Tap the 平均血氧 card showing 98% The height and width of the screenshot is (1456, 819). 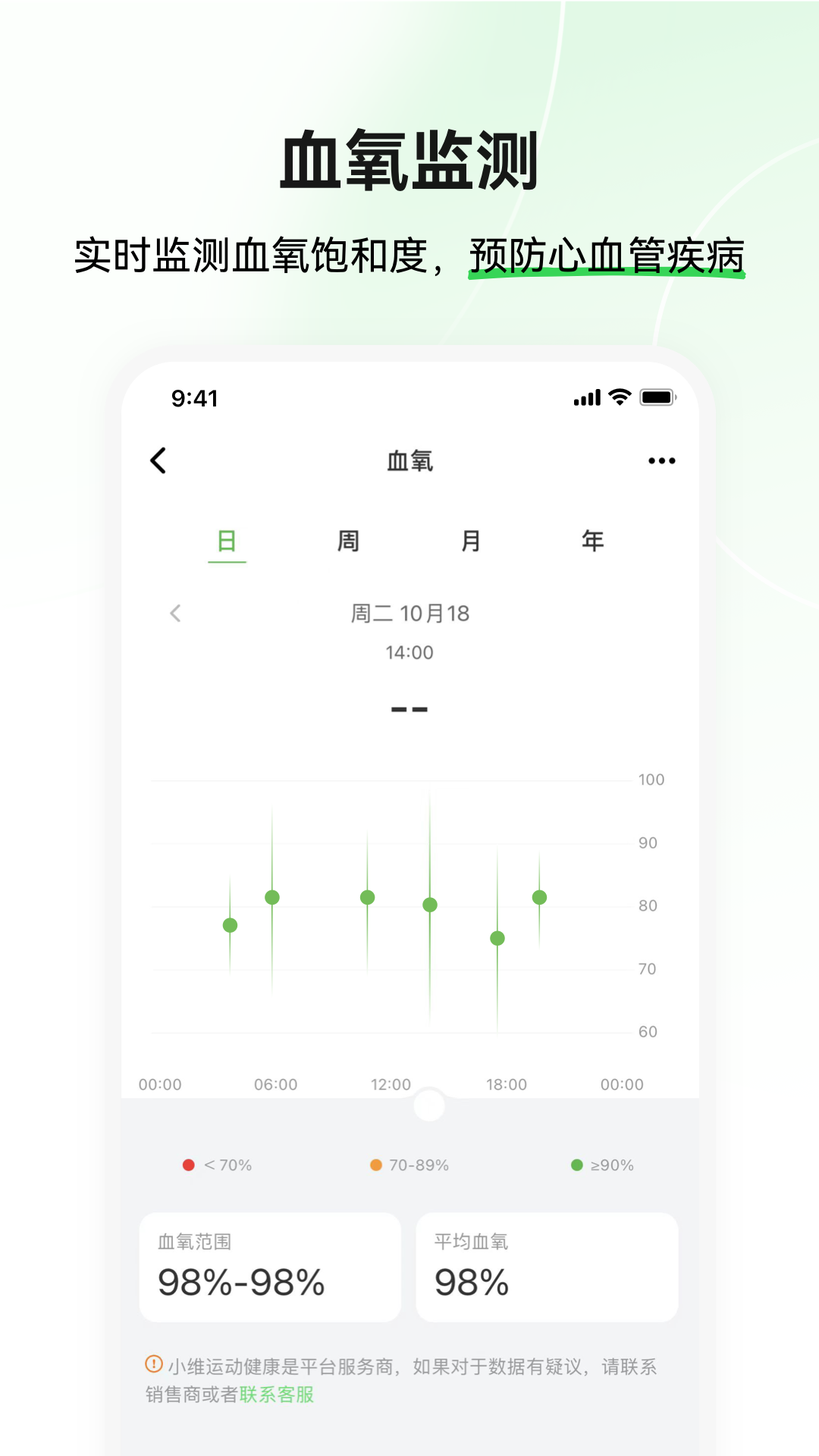(x=546, y=1266)
